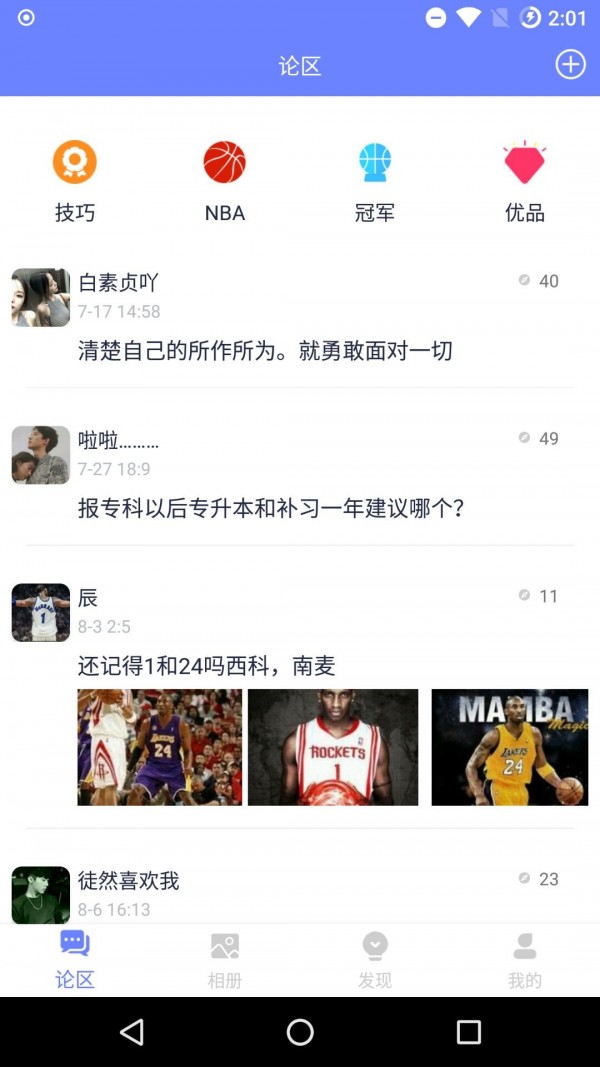
Task: Create a new post with plus icon
Action: (x=570, y=65)
